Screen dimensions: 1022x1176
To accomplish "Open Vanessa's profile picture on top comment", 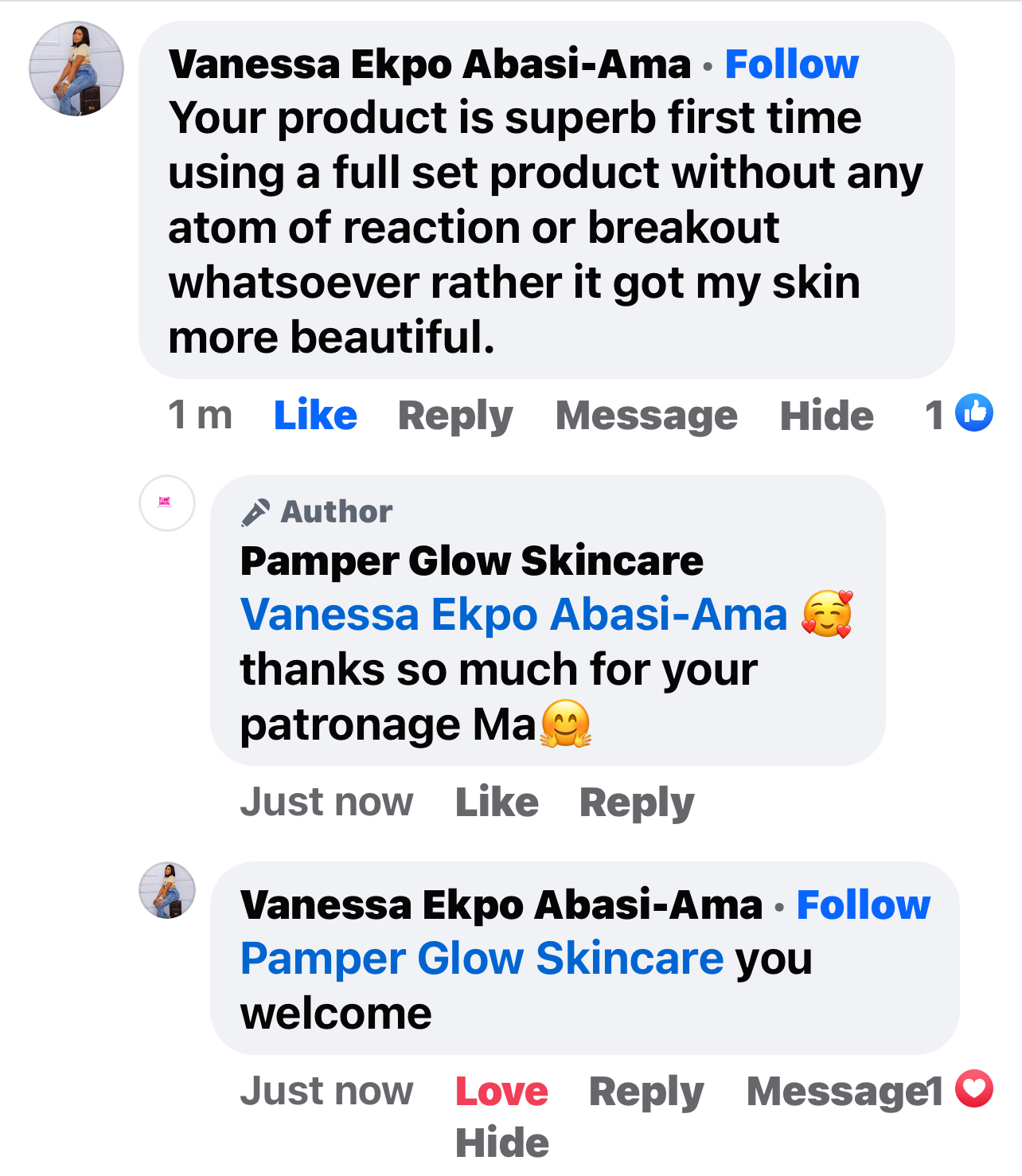I will coord(76,69).
